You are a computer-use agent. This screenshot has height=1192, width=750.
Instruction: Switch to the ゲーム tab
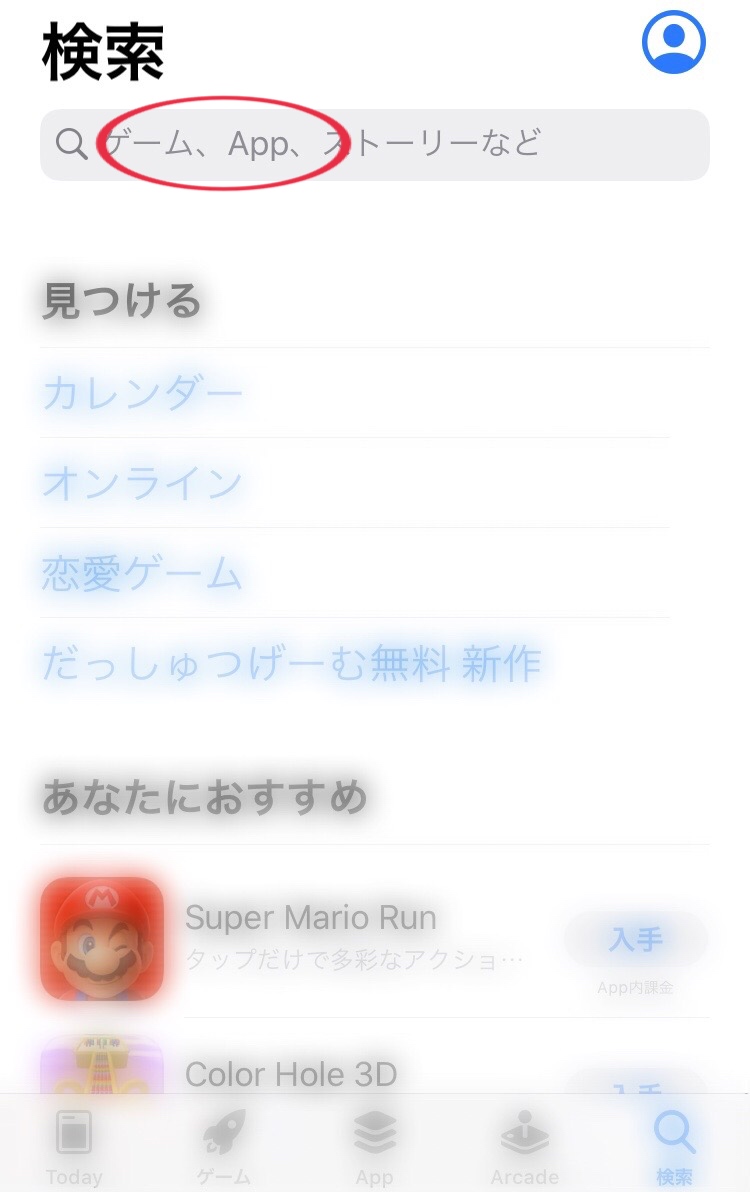click(224, 1146)
